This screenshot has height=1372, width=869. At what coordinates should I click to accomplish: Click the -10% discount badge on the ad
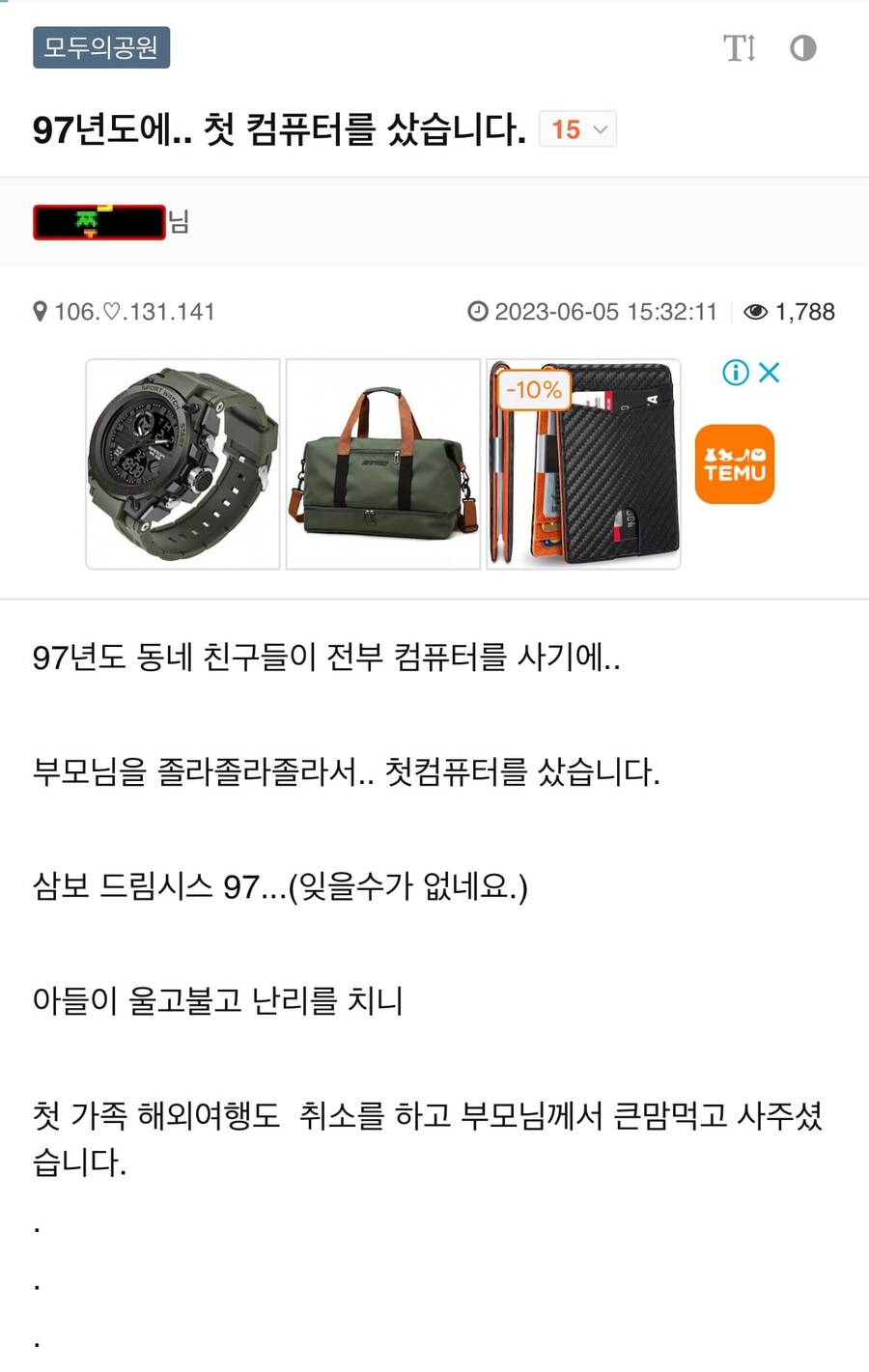coord(533,390)
